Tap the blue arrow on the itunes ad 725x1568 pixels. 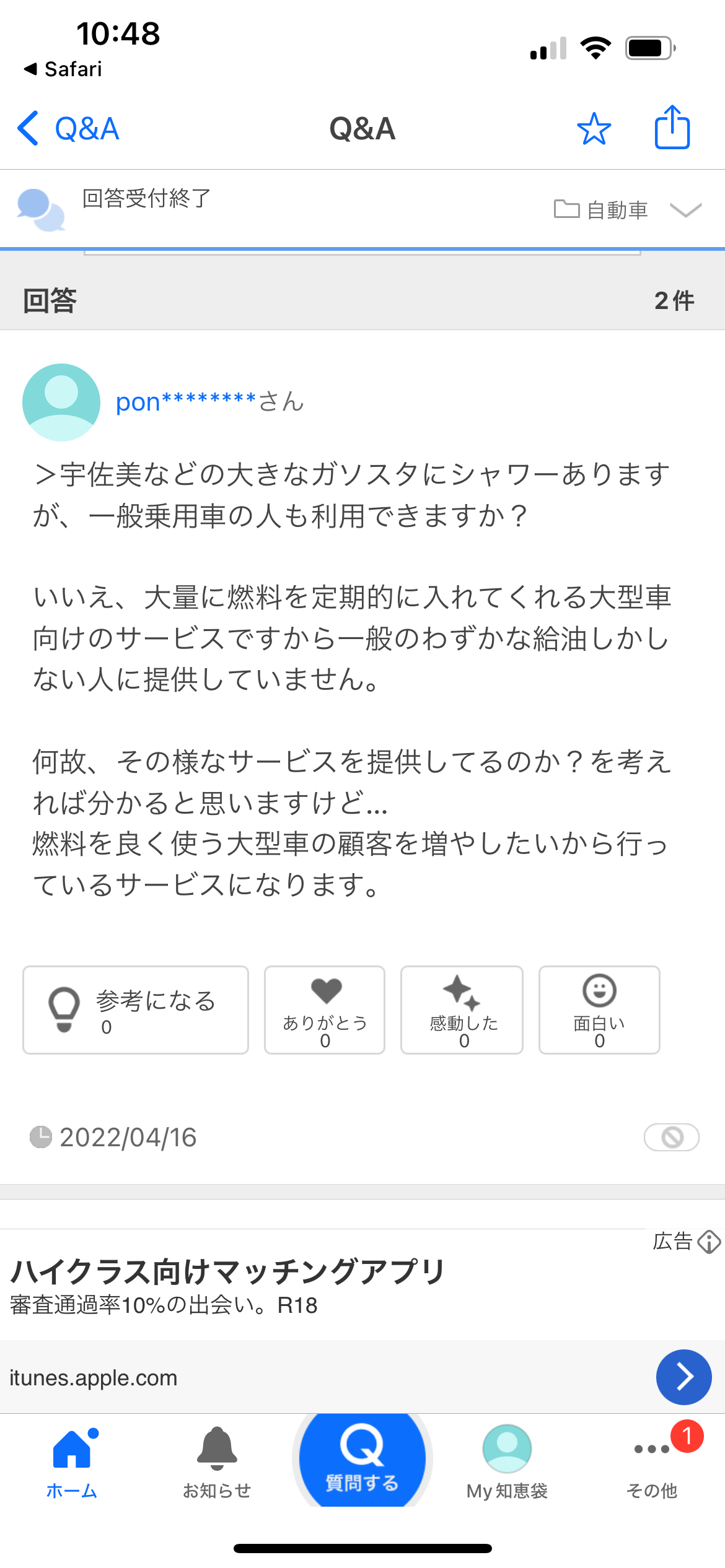684,1377
